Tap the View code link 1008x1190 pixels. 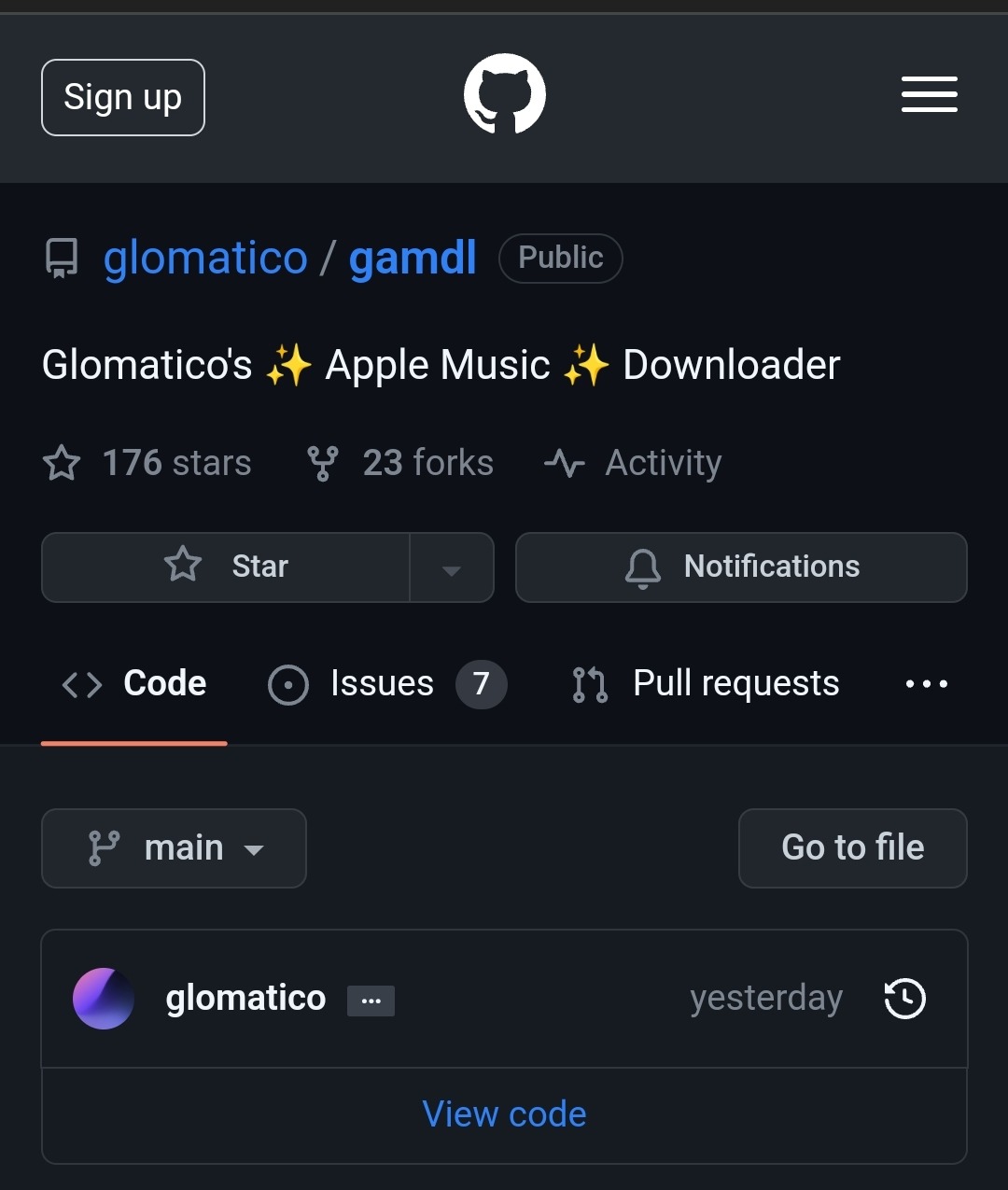coord(504,1114)
